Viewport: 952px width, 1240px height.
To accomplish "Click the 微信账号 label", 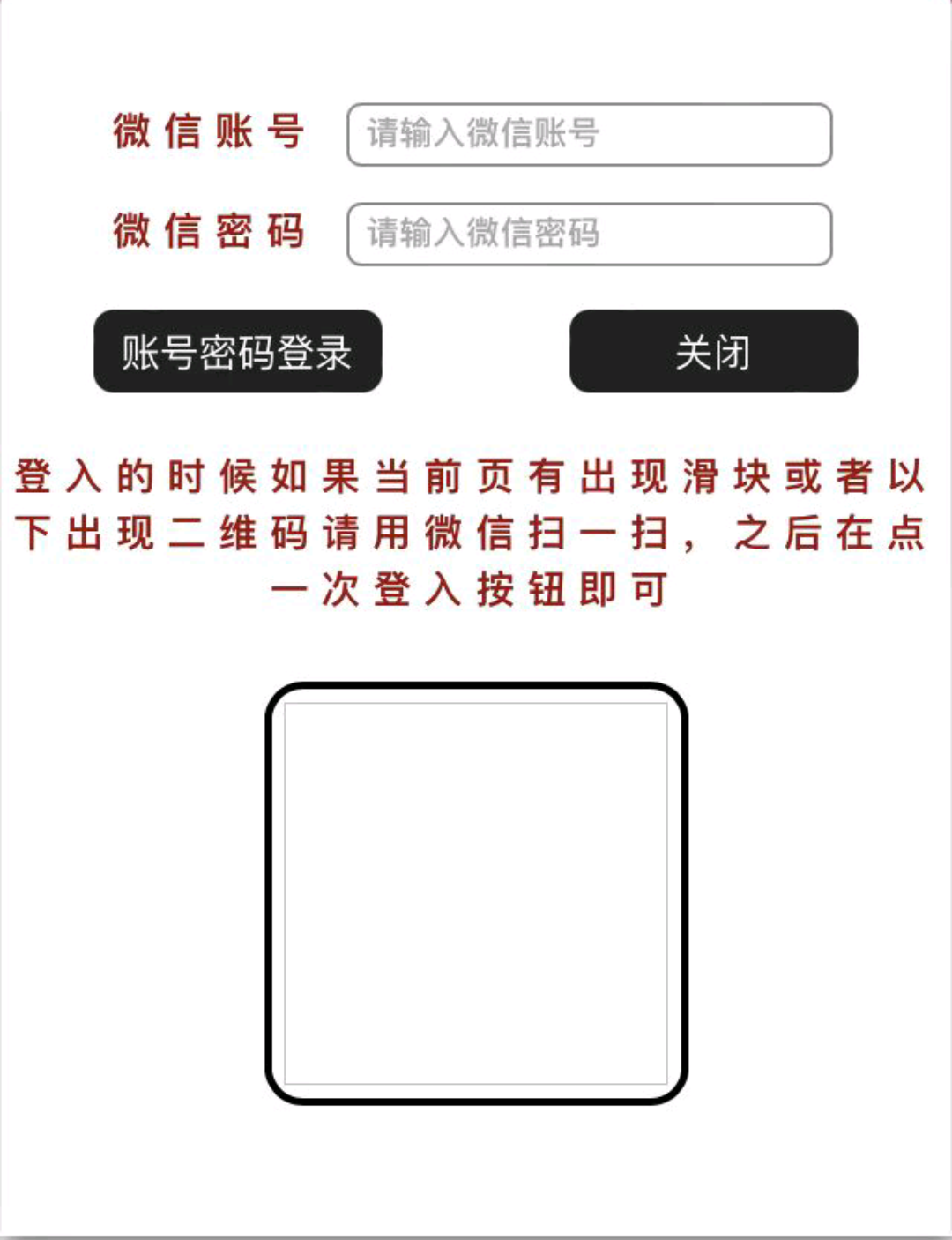I will click(208, 131).
